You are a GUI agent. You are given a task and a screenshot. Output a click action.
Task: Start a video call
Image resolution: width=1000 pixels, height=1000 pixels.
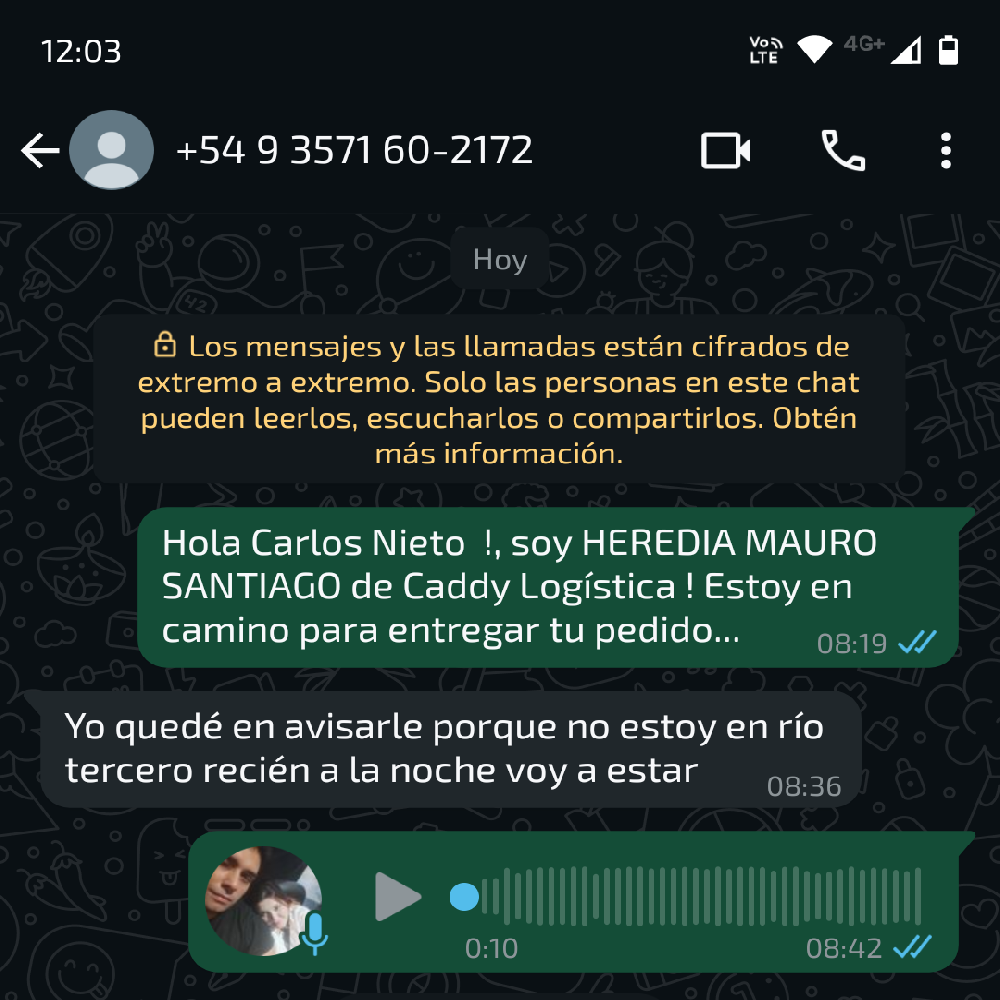725,151
